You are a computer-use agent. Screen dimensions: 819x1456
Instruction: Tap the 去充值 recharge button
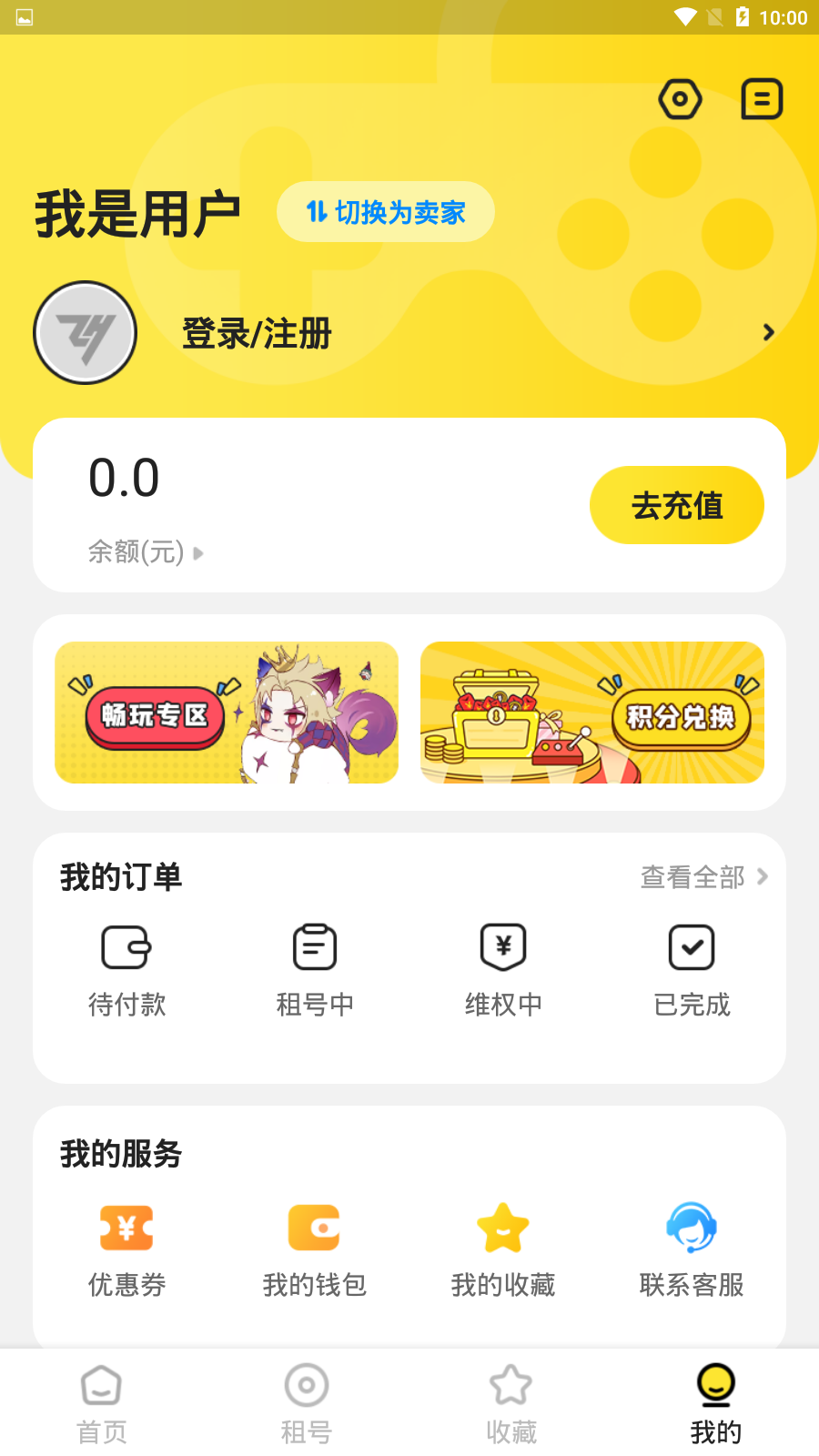(x=677, y=505)
